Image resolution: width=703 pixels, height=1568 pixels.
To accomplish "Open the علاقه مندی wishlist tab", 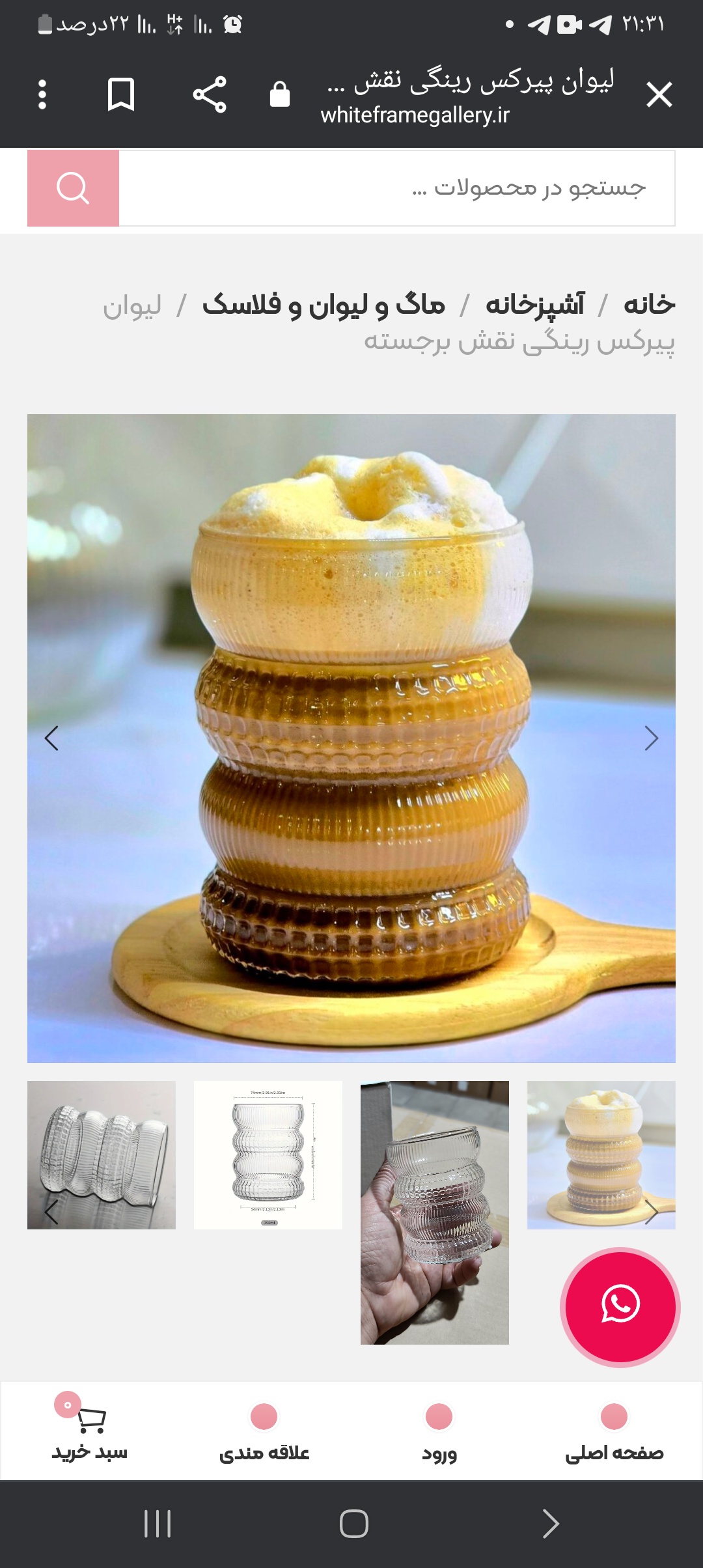I will (x=264, y=1432).
